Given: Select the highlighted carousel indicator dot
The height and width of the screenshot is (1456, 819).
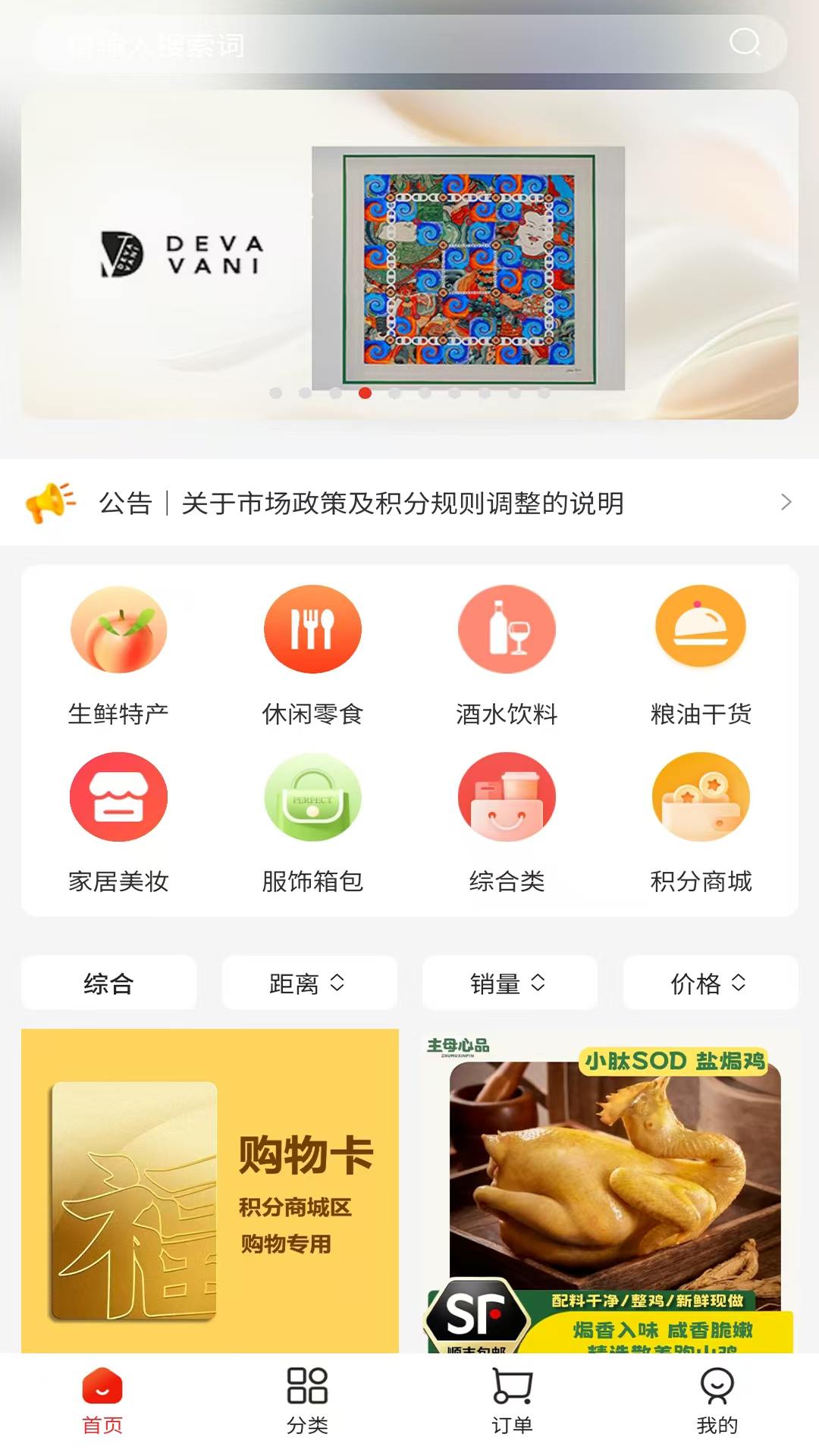Looking at the screenshot, I should pyautogui.click(x=364, y=394).
